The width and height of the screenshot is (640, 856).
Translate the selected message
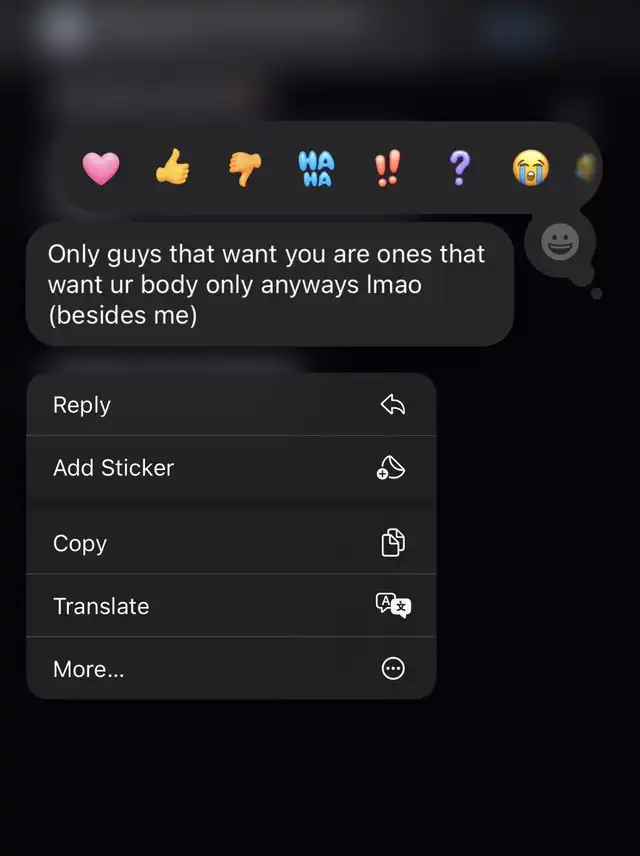click(x=231, y=606)
